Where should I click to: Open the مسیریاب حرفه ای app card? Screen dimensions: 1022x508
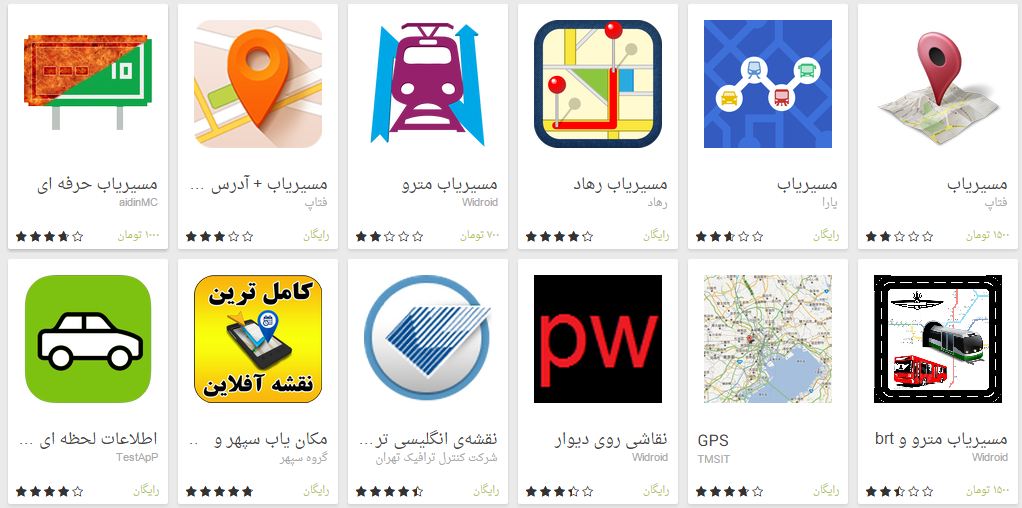coord(87,85)
